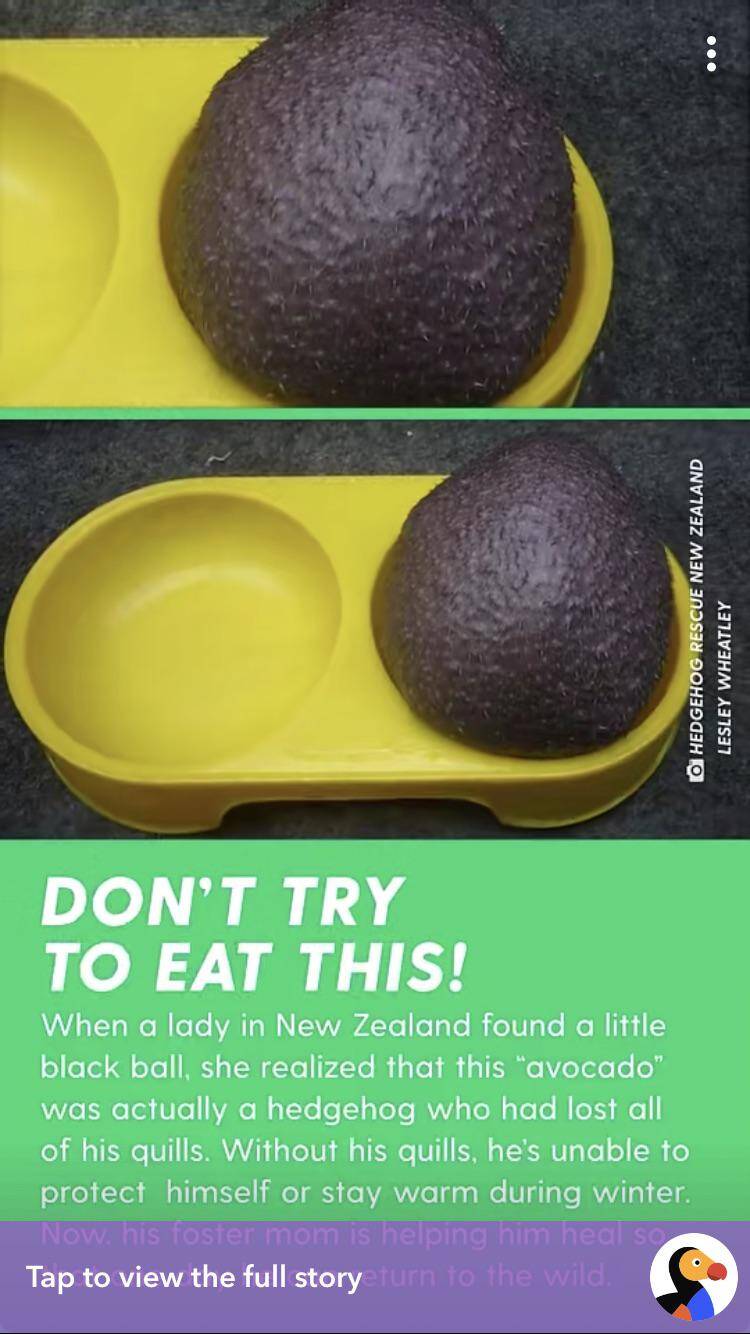Open The Dodo publisher profile icon
This screenshot has height=1334, width=750.
[693, 1277]
